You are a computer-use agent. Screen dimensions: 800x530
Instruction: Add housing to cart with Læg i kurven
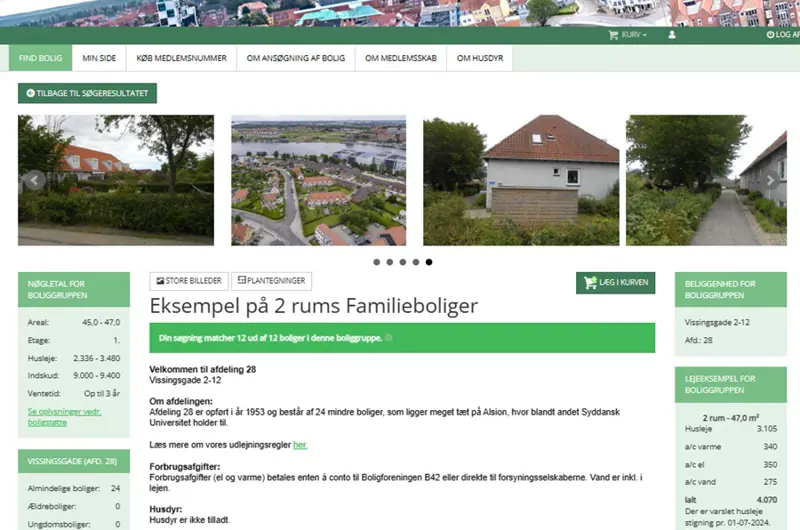point(615,282)
